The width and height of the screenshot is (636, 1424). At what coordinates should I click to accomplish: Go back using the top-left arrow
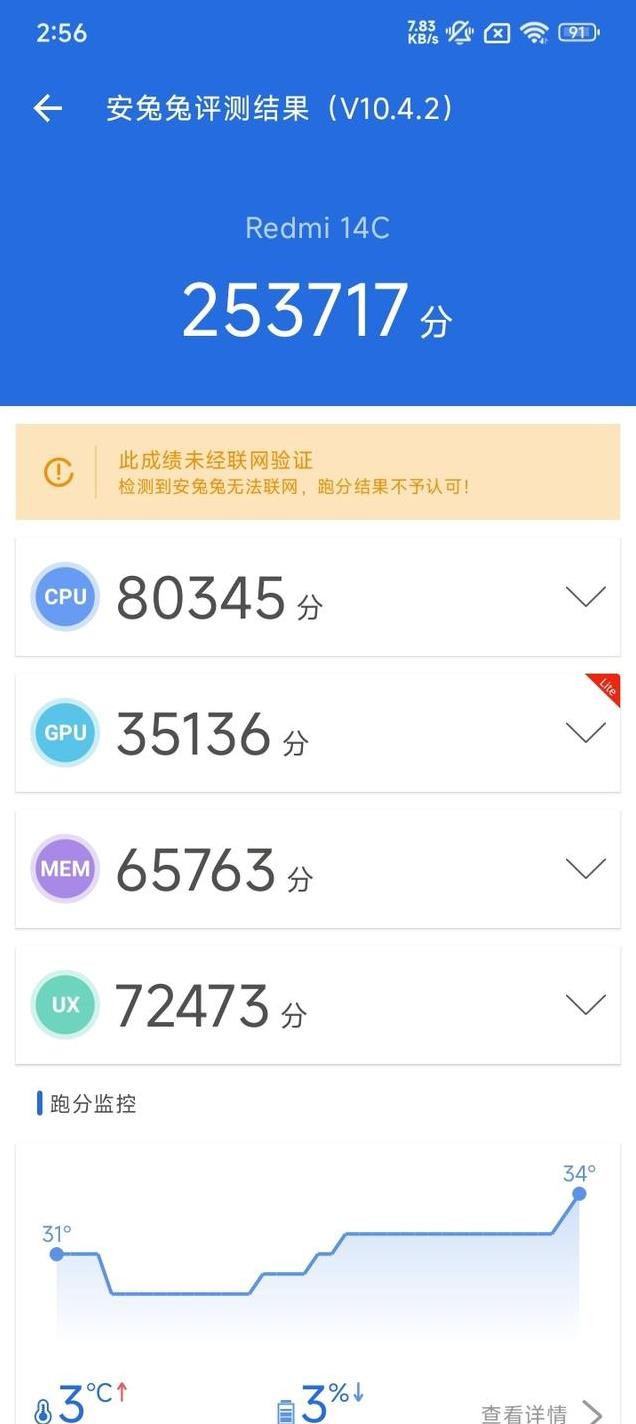pos(47,108)
